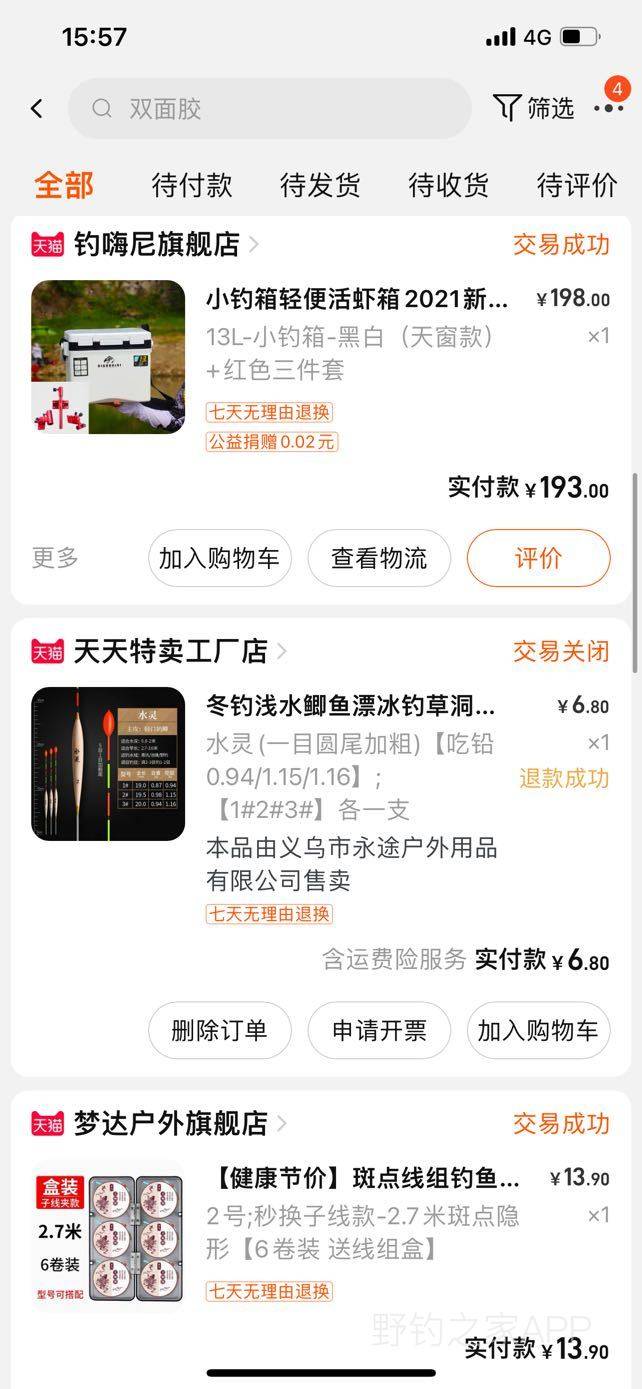Tap the 双面胶 search box
Image resolution: width=642 pixels, height=1389 pixels.
pyautogui.click(x=270, y=108)
